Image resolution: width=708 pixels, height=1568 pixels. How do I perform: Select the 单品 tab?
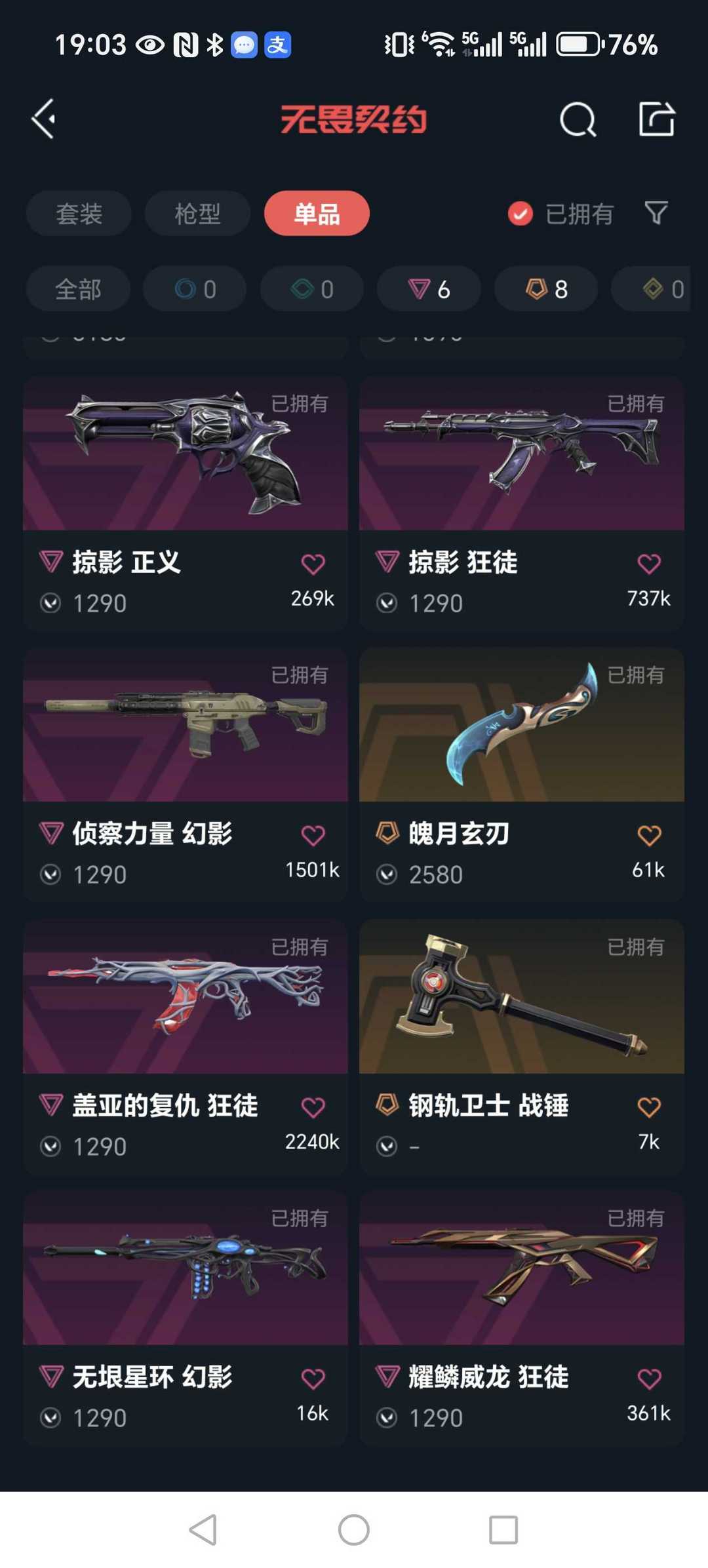[317, 214]
